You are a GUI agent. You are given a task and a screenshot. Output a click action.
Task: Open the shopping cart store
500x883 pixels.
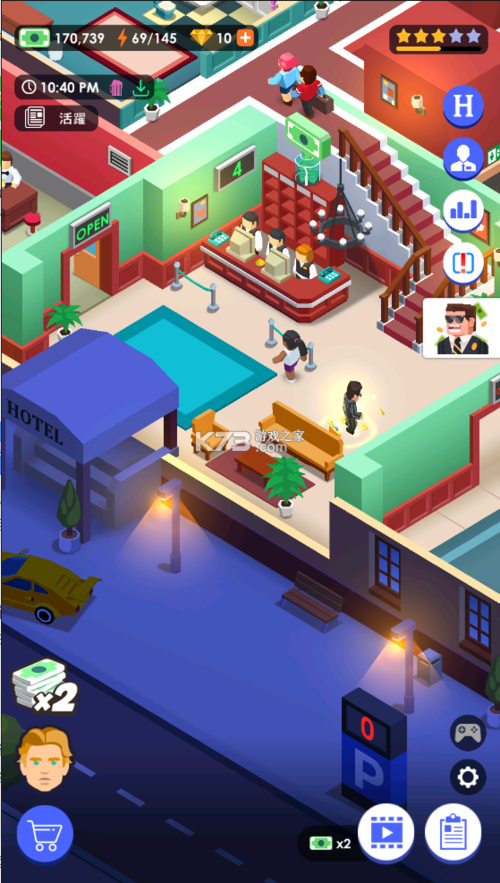[45, 833]
